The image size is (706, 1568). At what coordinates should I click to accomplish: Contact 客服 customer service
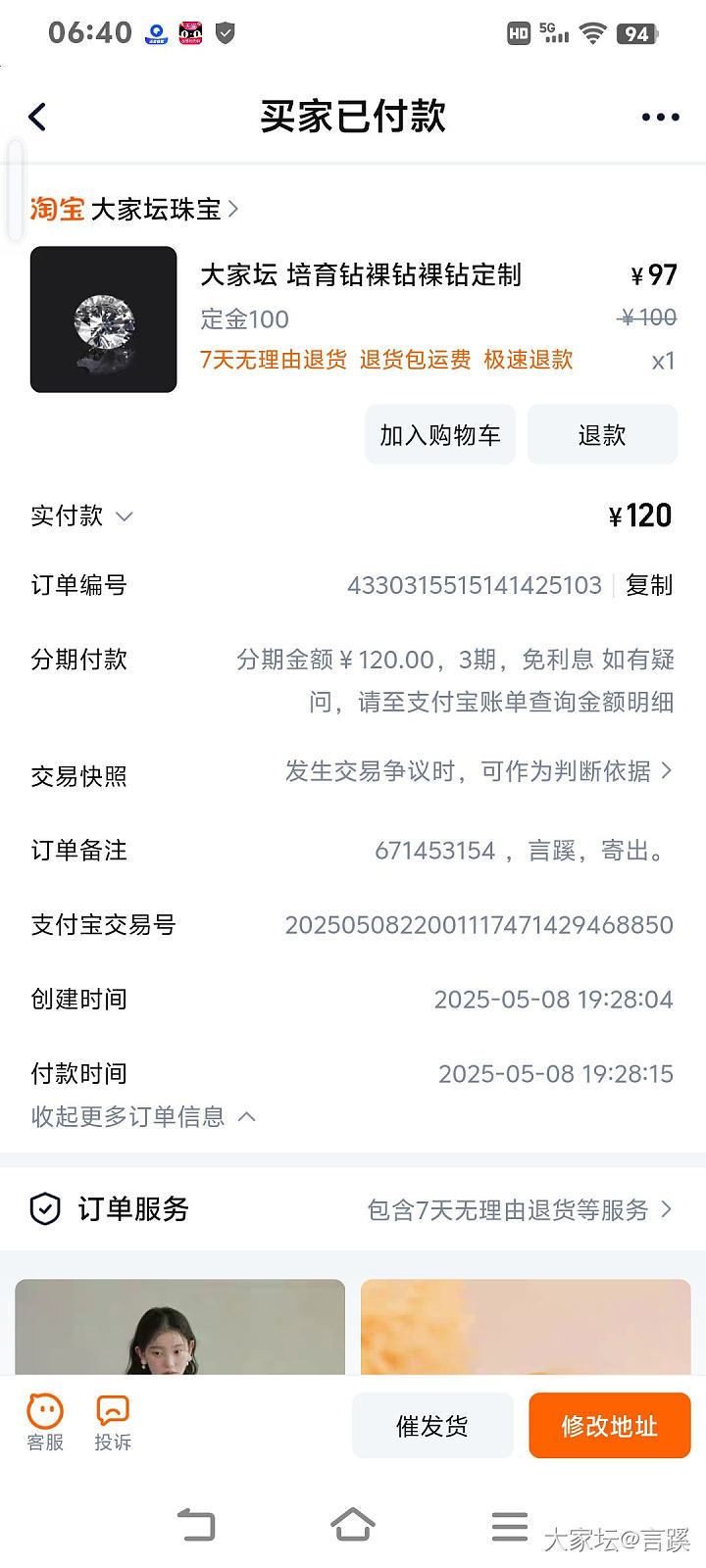coord(45,1423)
